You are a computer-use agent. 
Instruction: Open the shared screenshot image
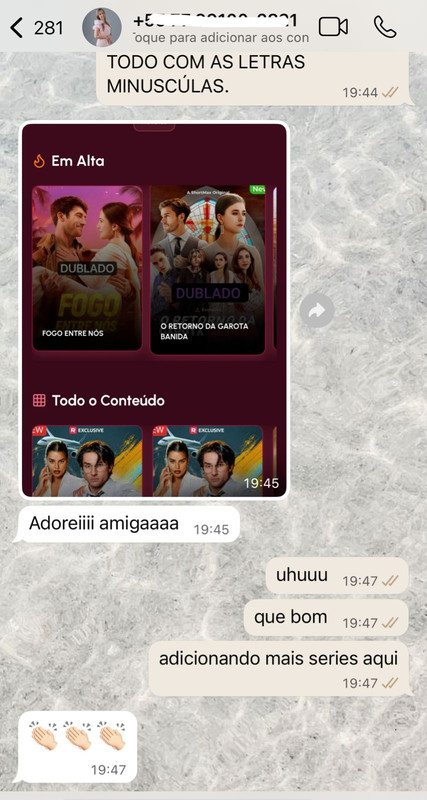(x=155, y=310)
